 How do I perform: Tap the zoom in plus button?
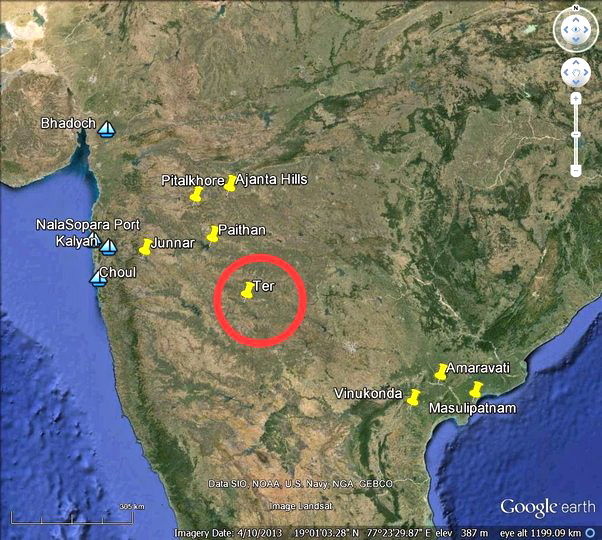[576, 98]
